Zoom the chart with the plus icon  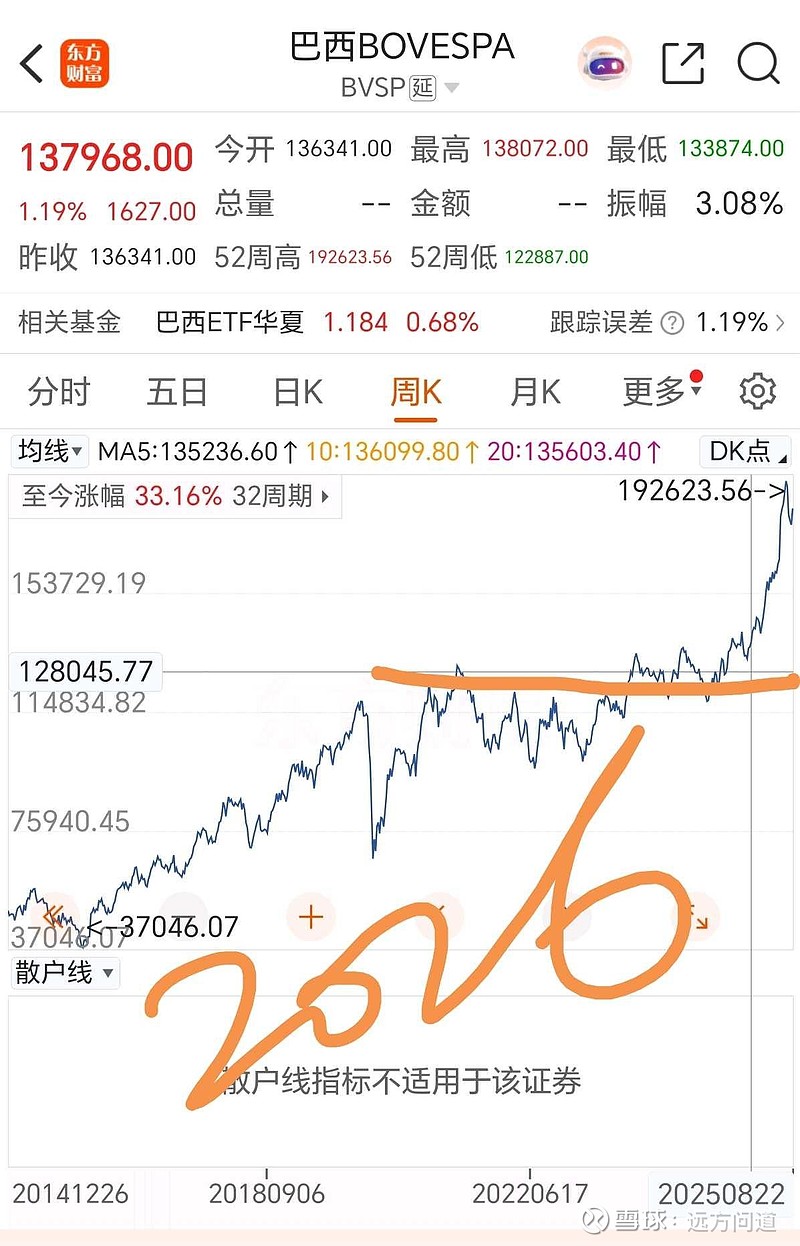[x=310, y=916]
